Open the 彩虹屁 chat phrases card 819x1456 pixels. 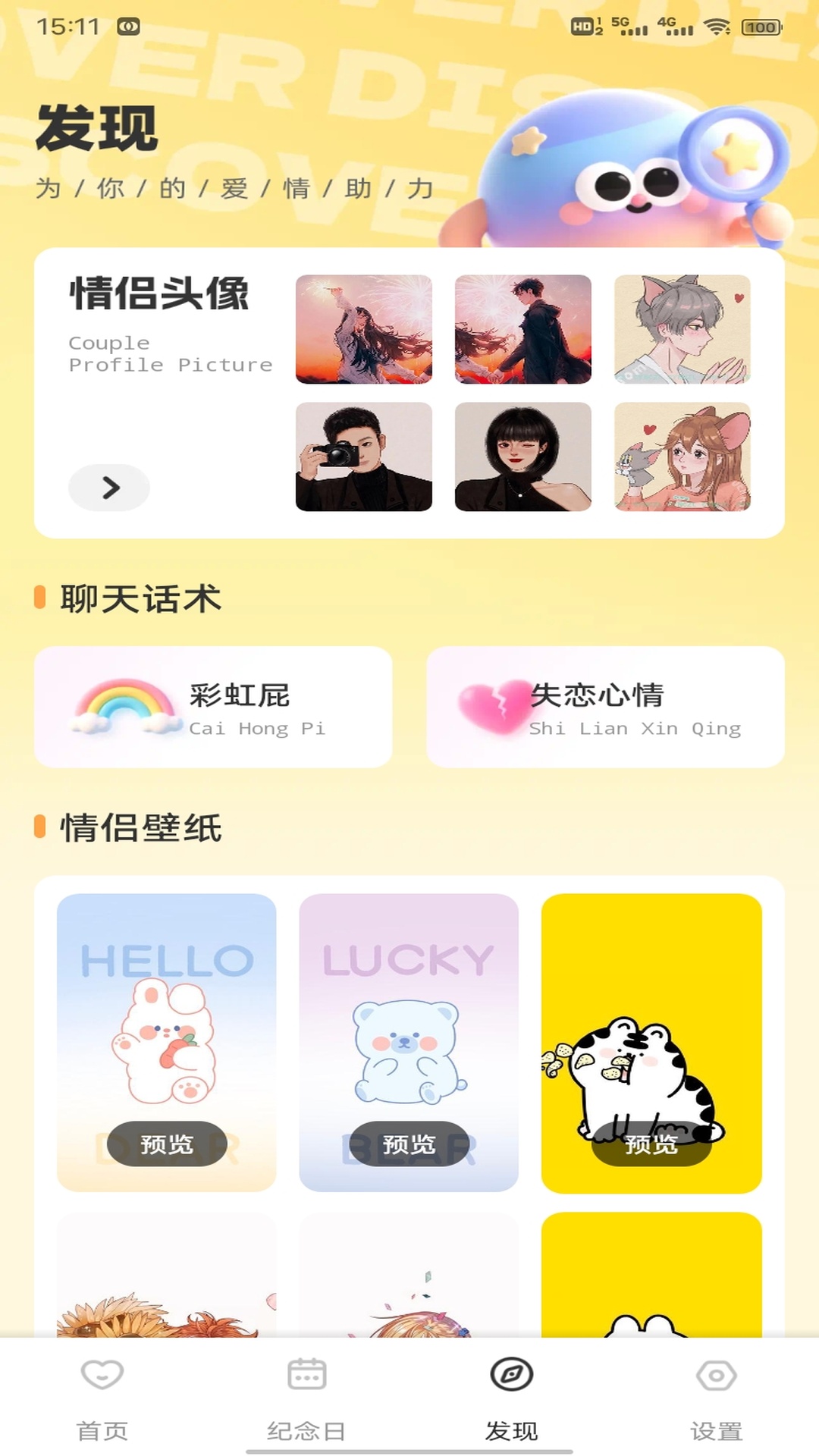click(x=212, y=707)
